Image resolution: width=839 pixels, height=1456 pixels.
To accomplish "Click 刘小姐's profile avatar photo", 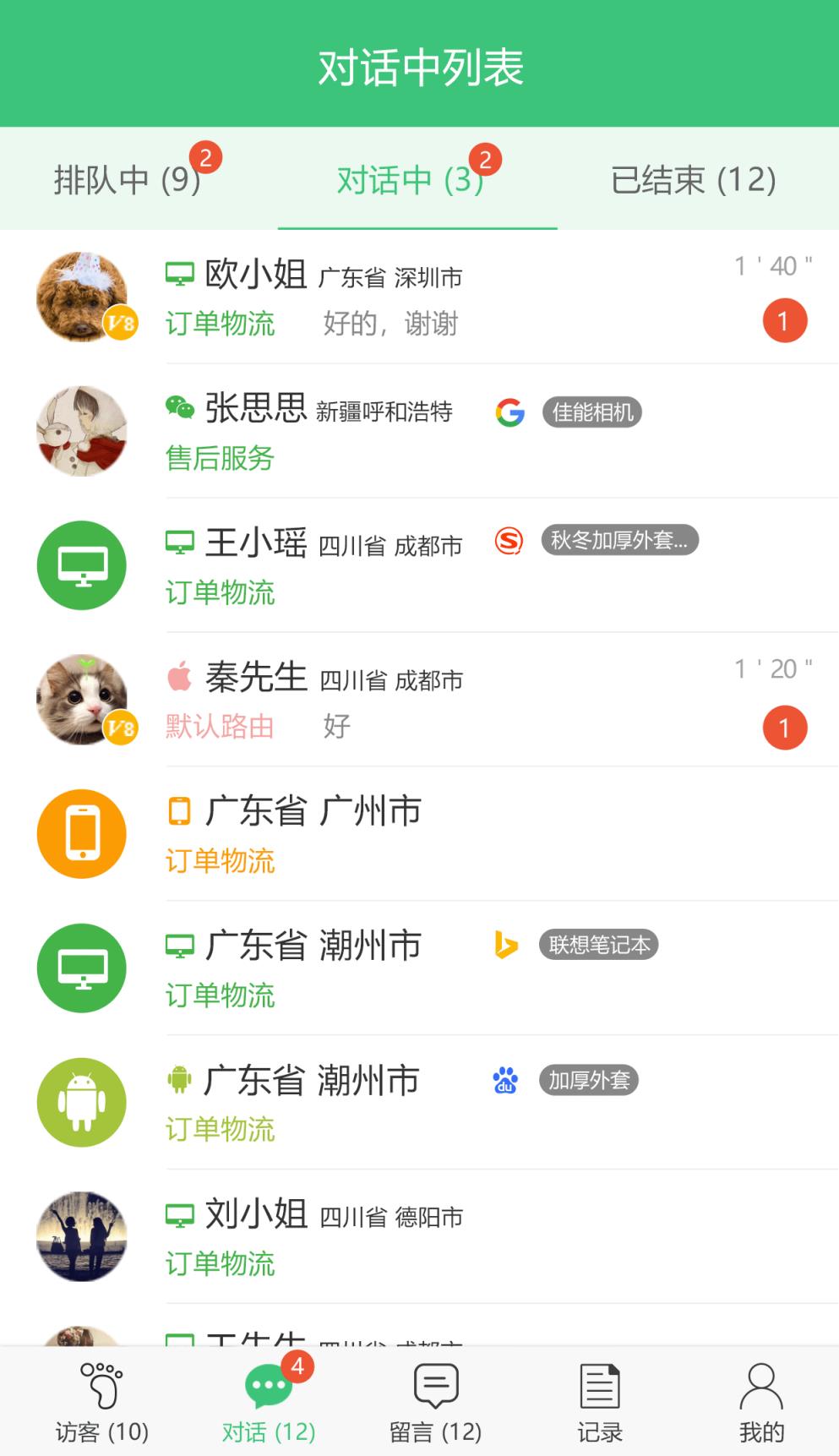I will pyautogui.click(x=81, y=1236).
